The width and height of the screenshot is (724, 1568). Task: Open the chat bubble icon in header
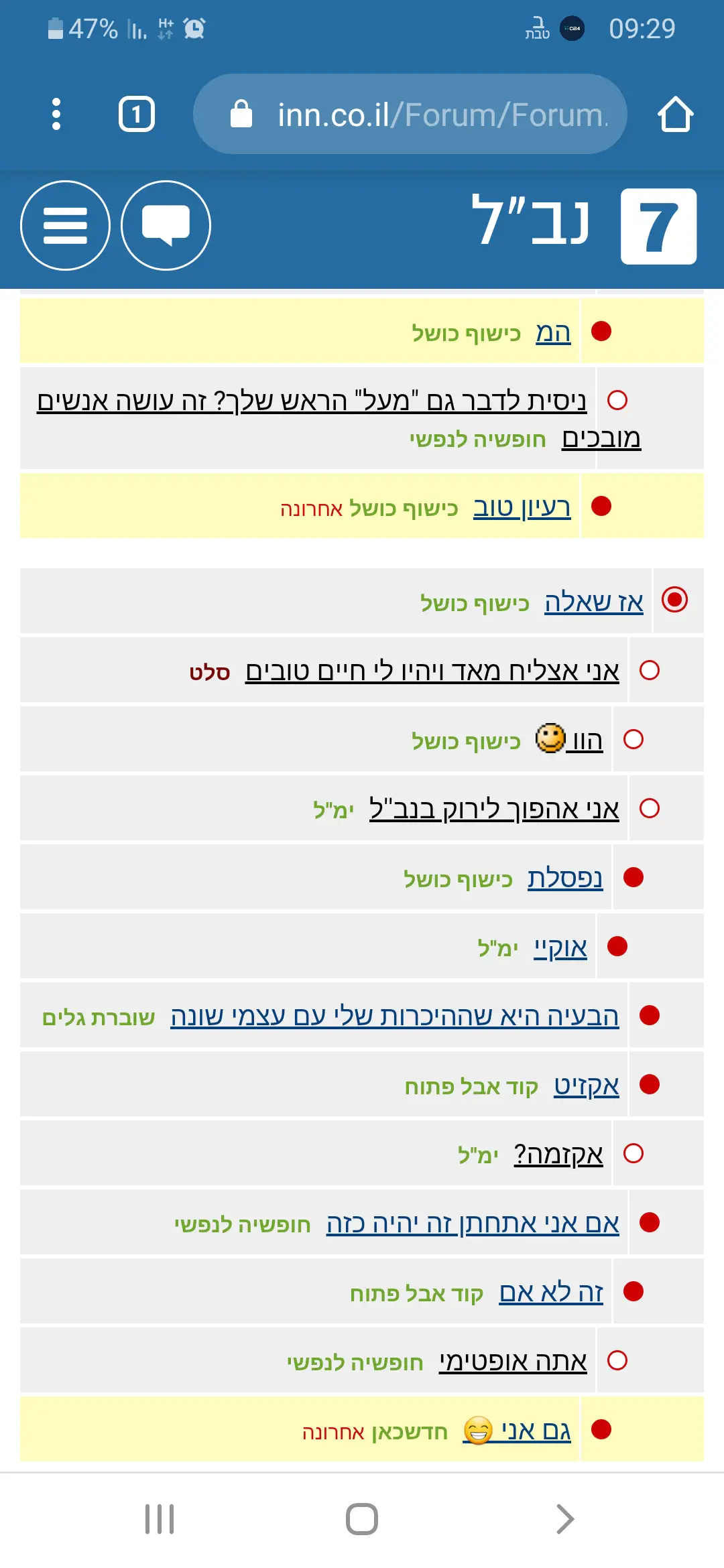[166, 226]
